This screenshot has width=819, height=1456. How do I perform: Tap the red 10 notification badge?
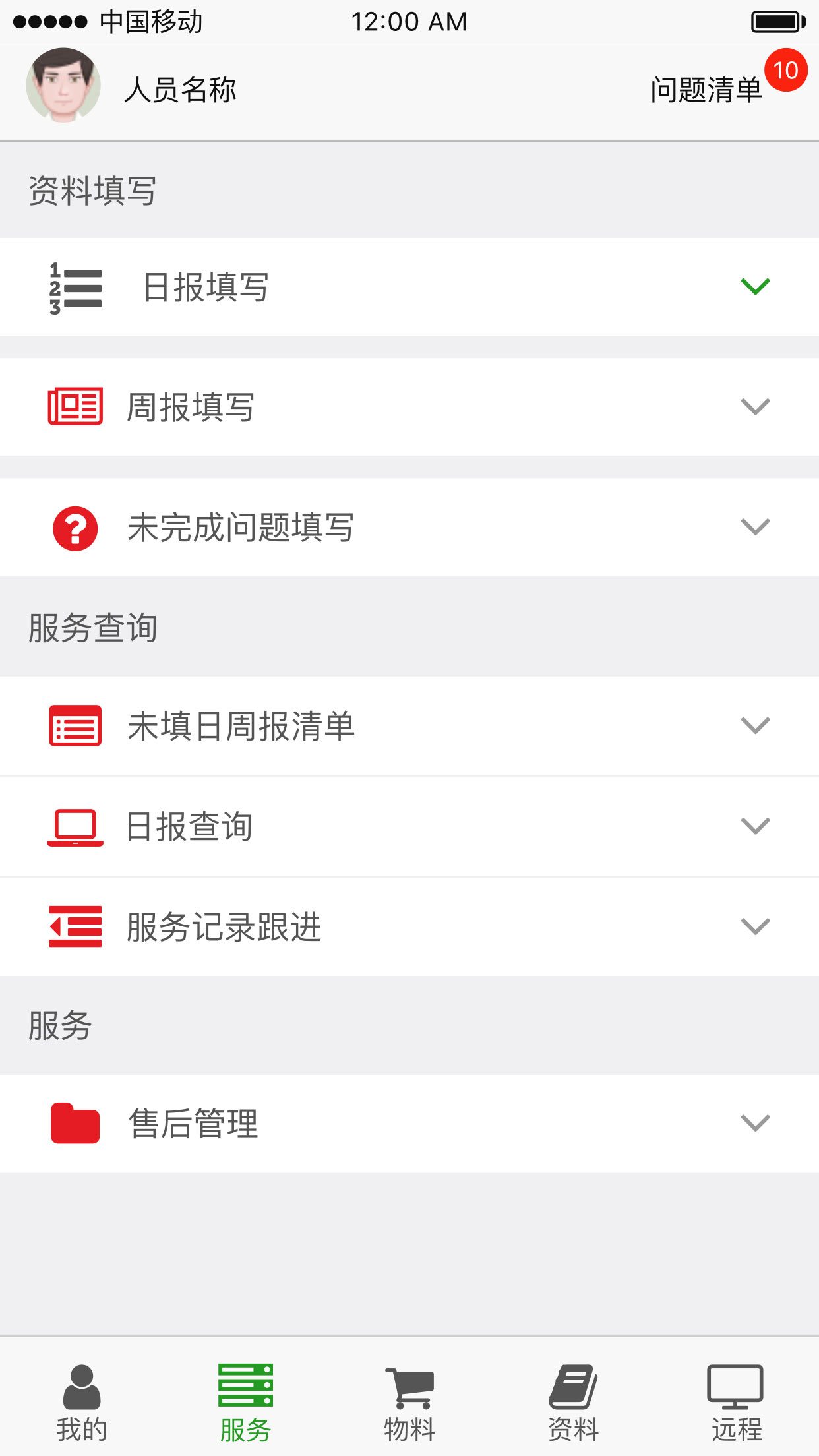pos(786,71)
